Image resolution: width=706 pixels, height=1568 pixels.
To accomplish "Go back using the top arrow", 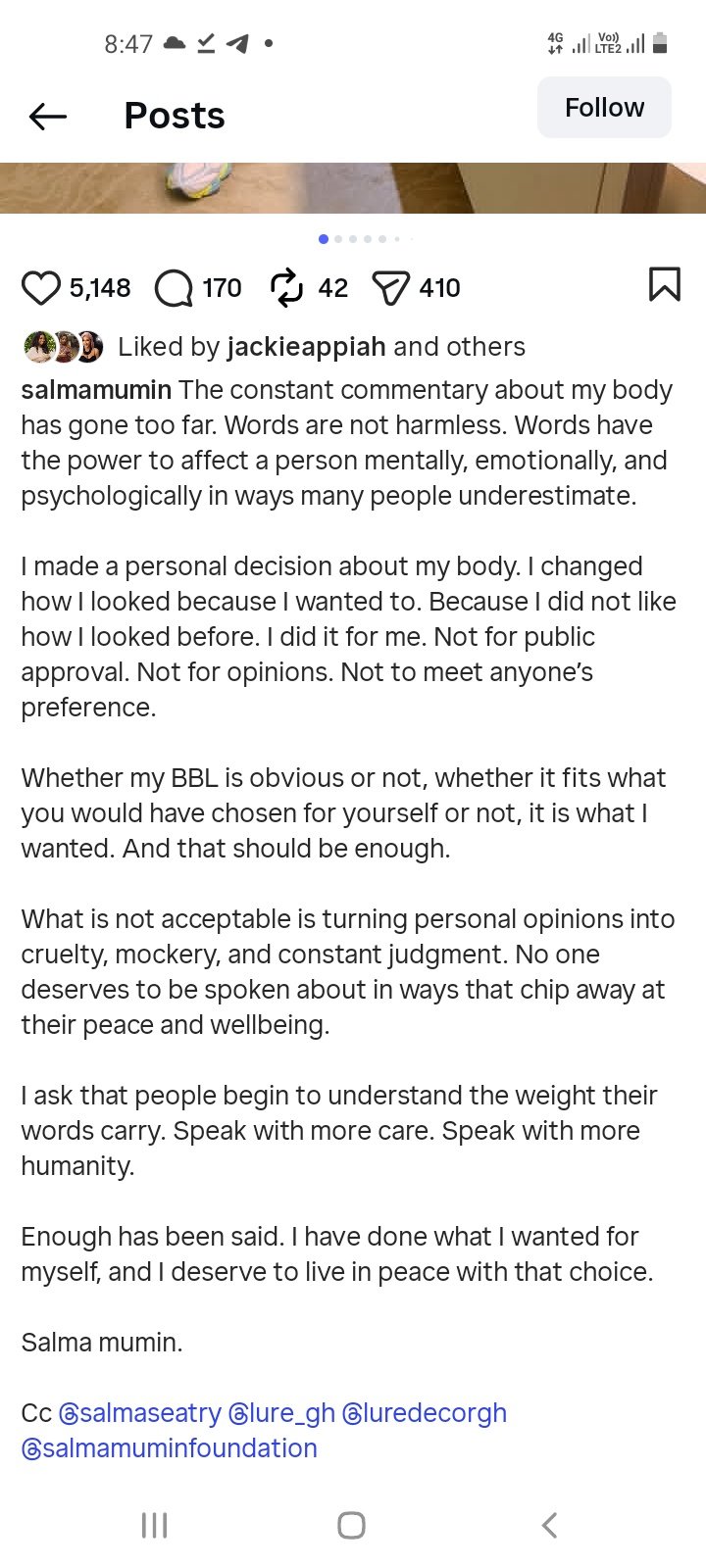I will tap(47, 117).
